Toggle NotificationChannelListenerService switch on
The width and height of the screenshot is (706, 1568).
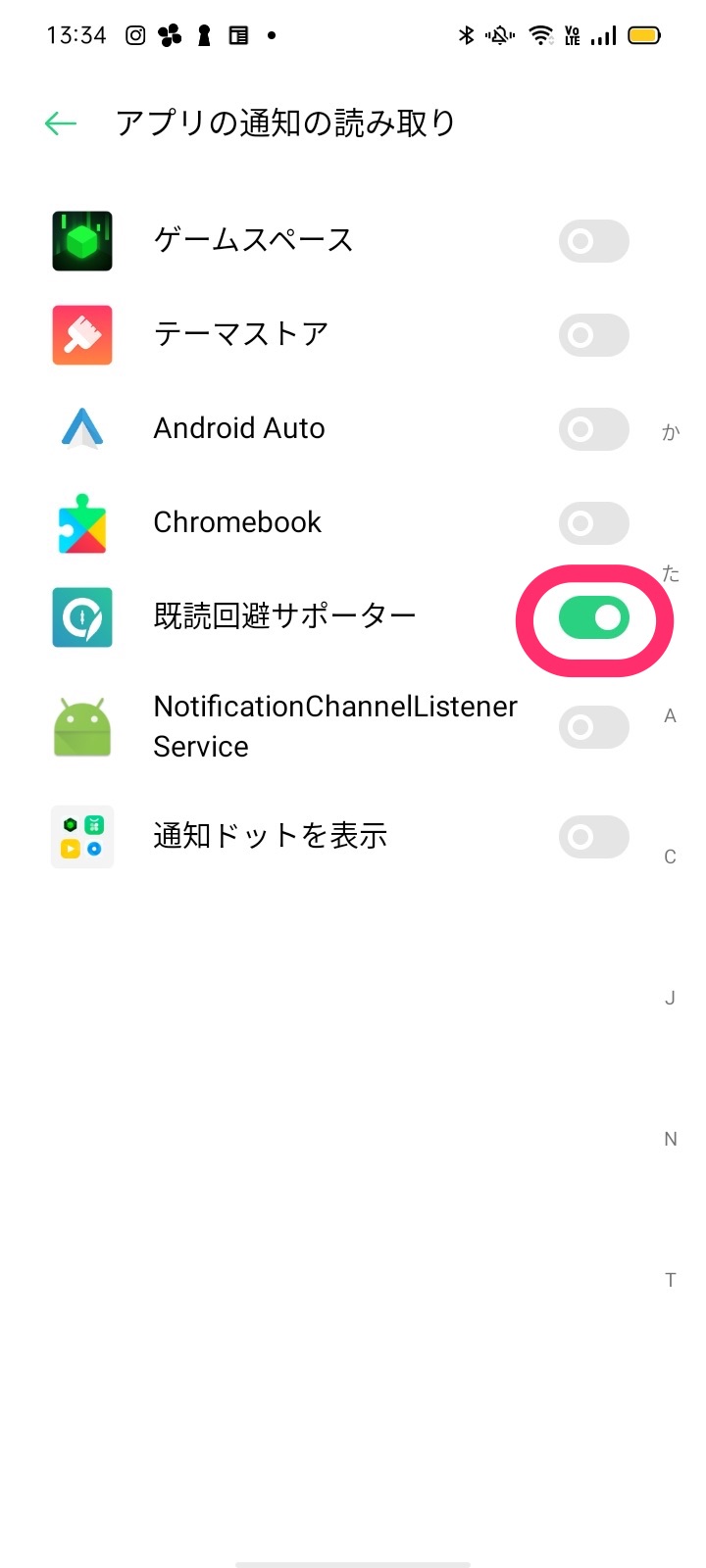coord(593,727)
